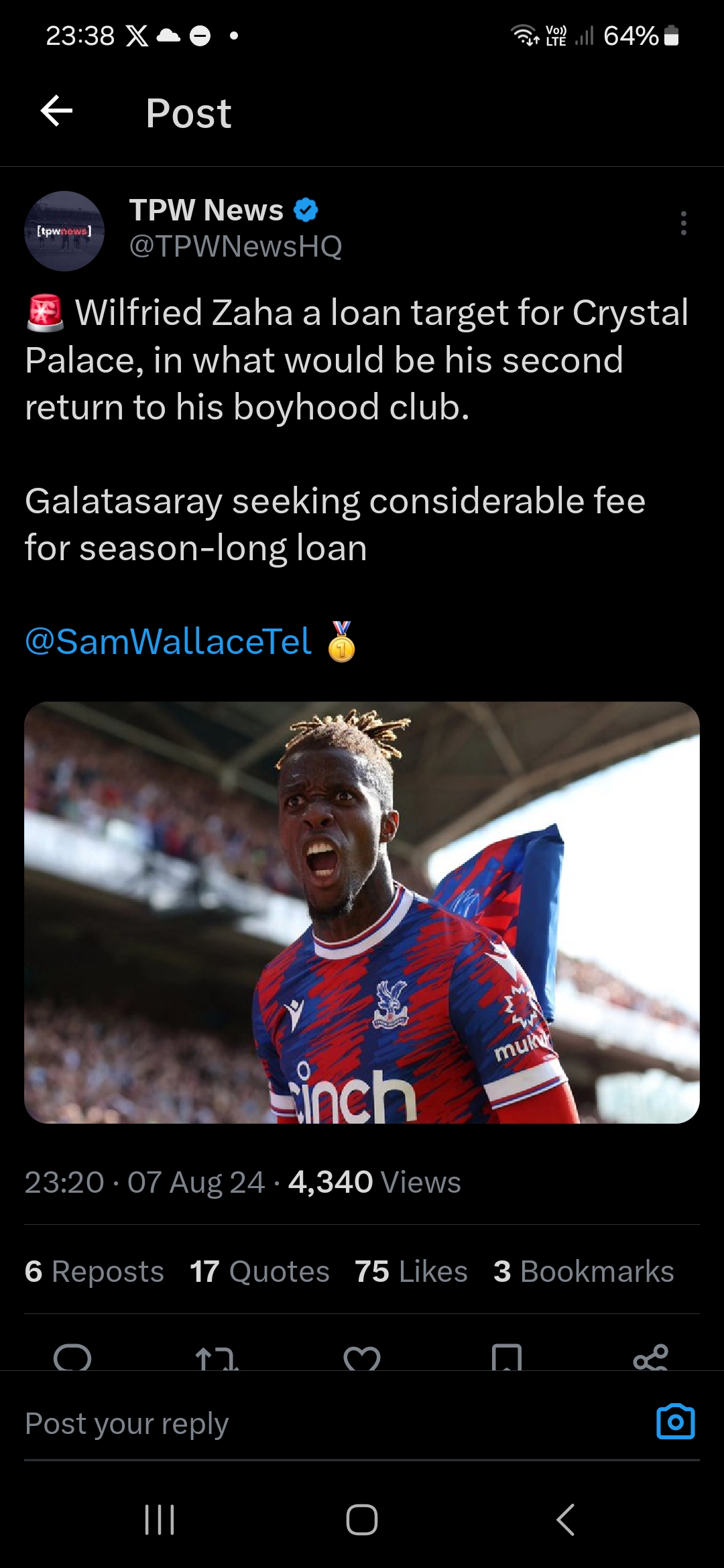Open TPW News account name
Screen dimensions: 724x1568
point(206,210)
